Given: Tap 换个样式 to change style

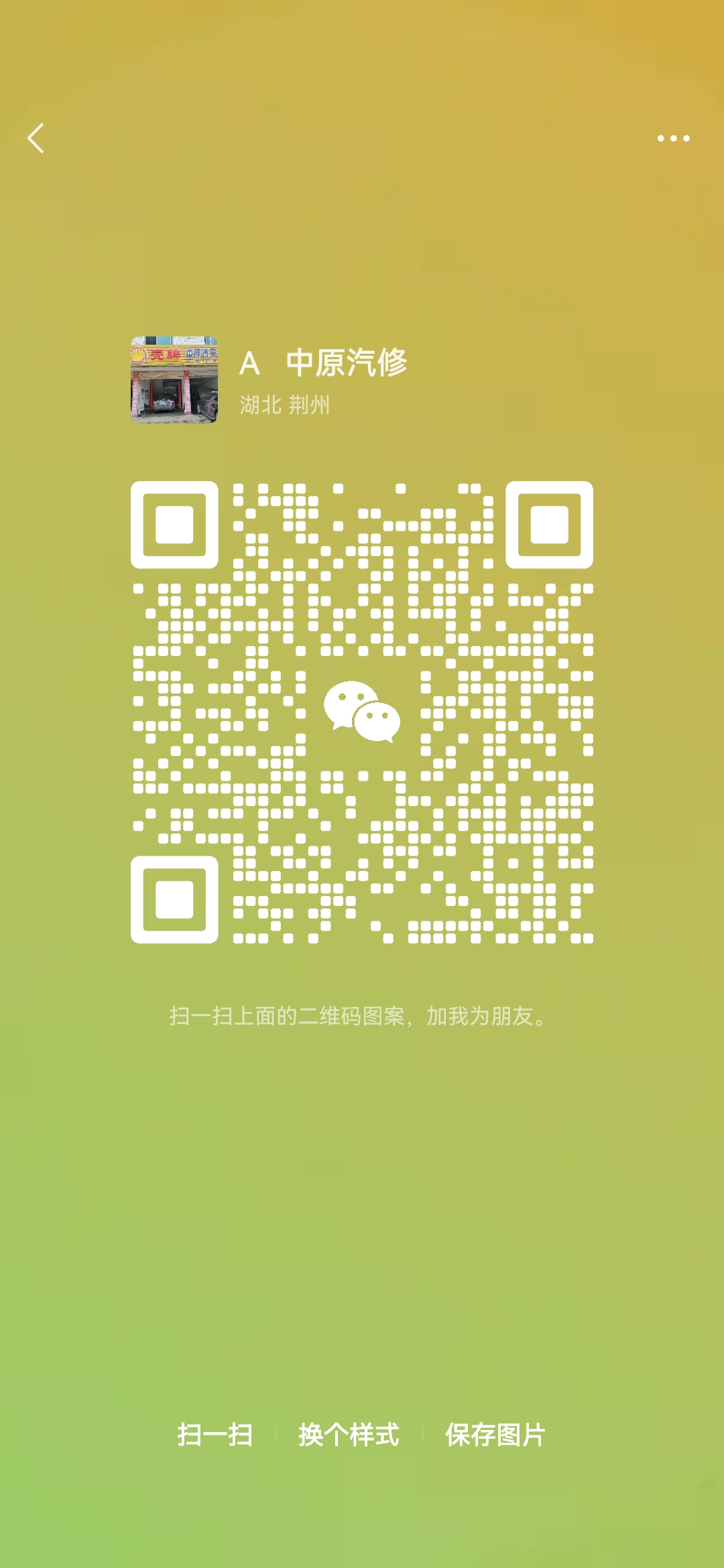Looking at the screenshot, I should 349,1435.
